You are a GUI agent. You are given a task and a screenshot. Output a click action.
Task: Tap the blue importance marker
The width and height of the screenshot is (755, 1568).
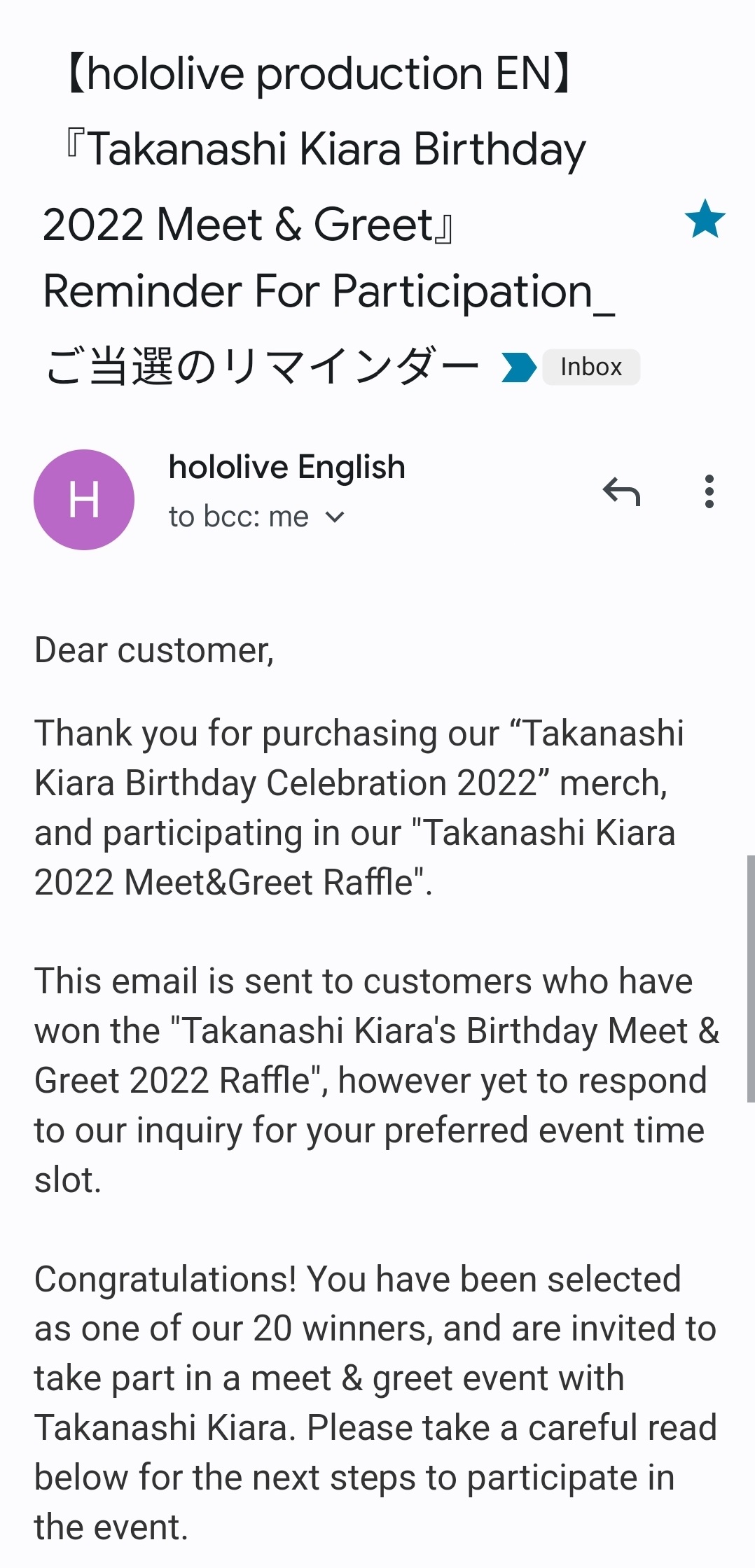518,367
